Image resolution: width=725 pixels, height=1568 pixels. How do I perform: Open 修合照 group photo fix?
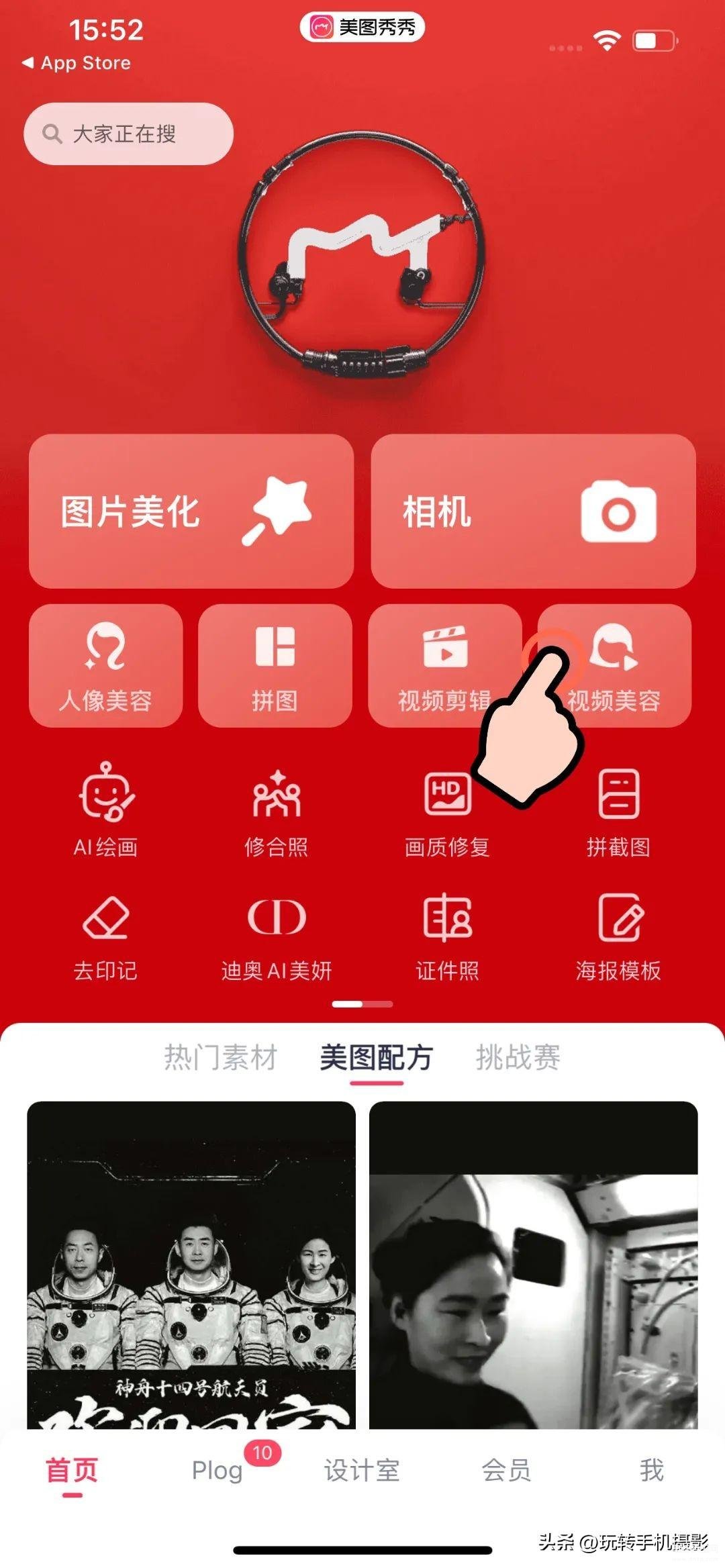click(276, 810)
